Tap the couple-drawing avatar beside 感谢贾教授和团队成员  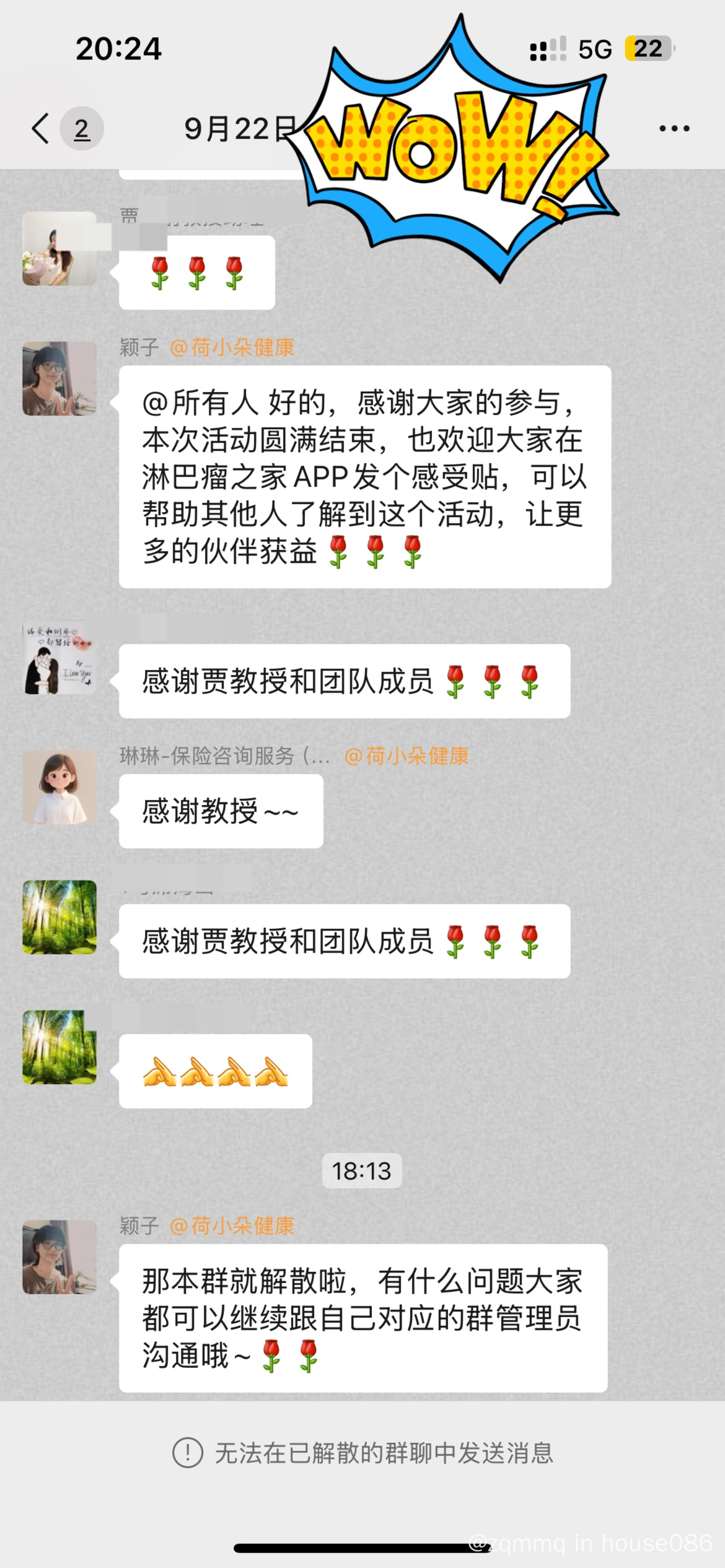pyautogui.click(x=59, y=657)
